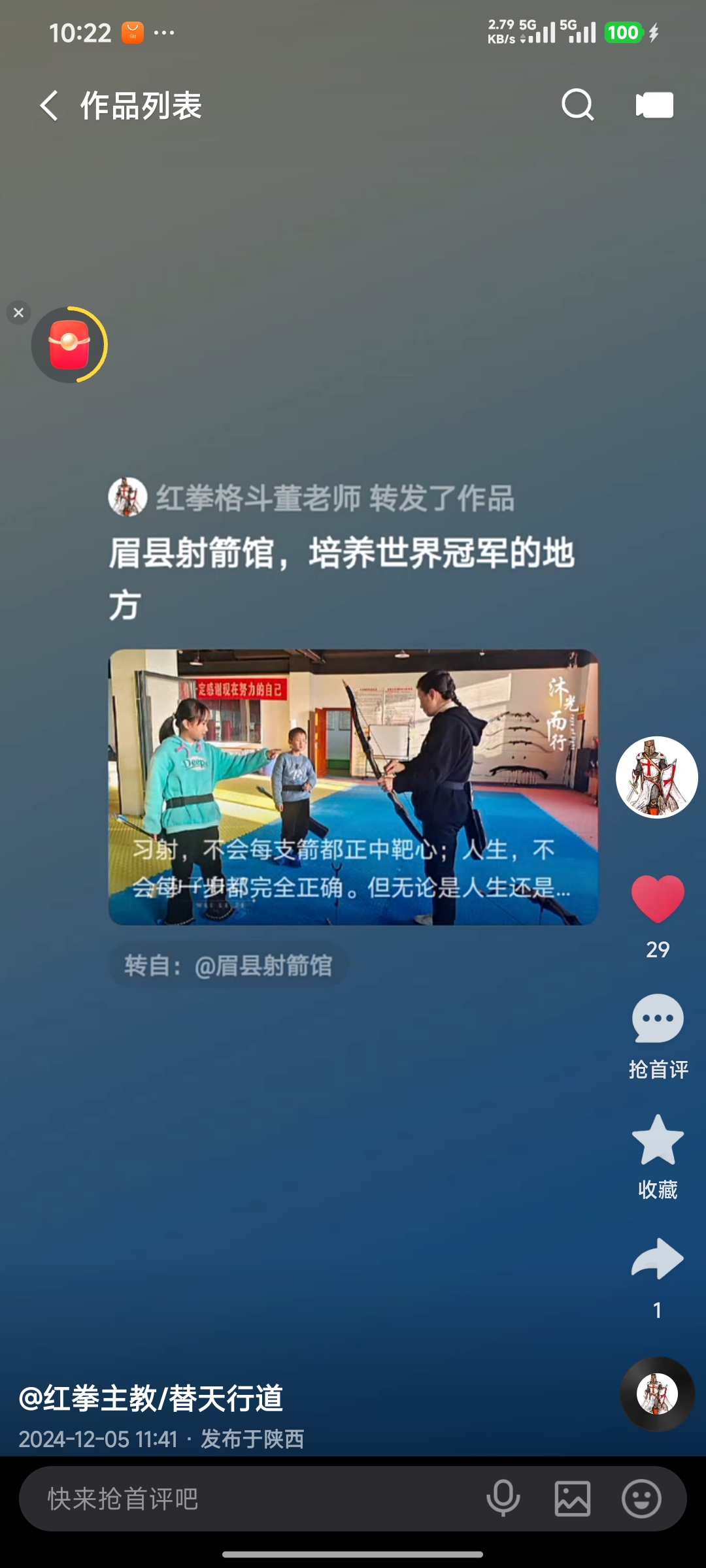Open comments via 抢首评 icon
The height and width of the screenshot is (1568, 706).
tap(658, 1019)
